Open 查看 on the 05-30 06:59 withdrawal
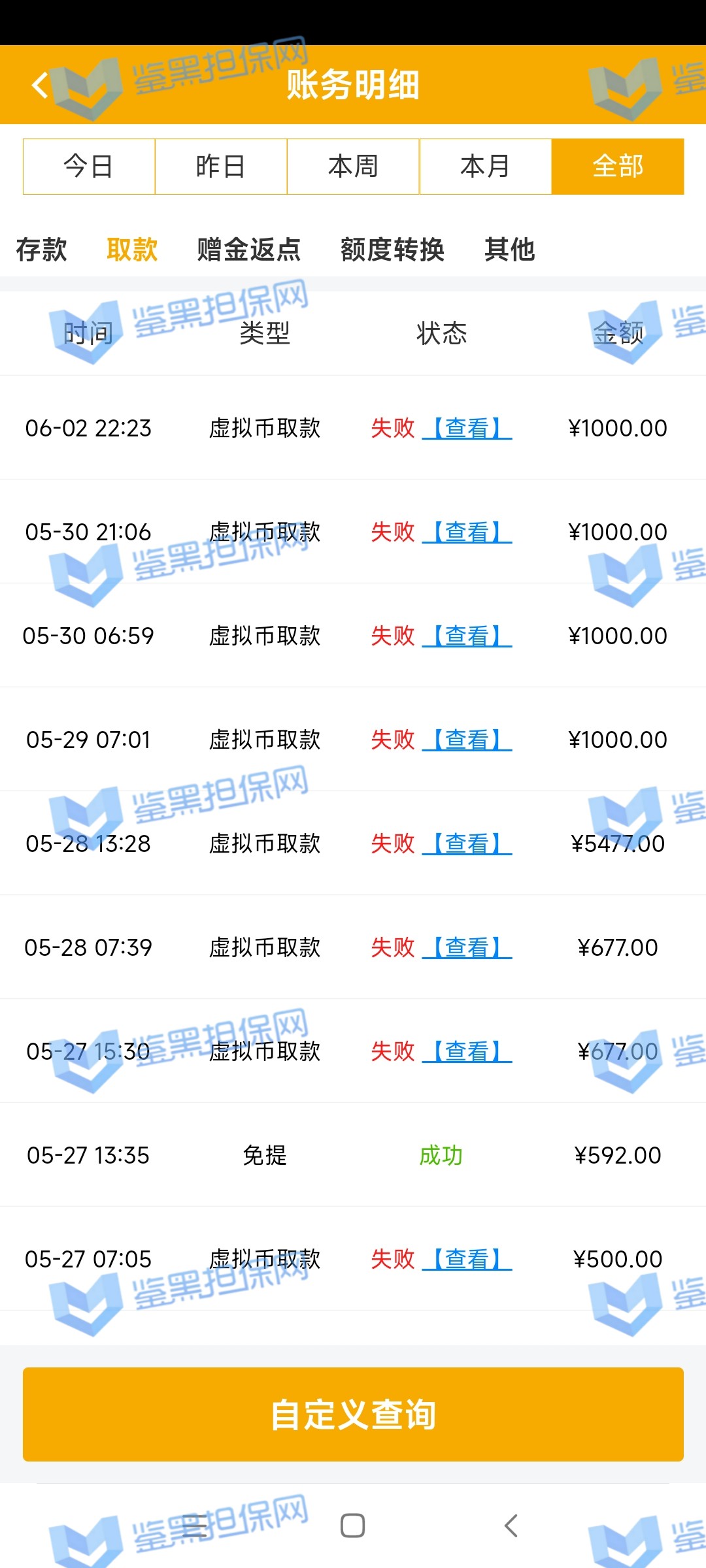The width and height of the screenshot is (706, 1568). click(467, 636)
